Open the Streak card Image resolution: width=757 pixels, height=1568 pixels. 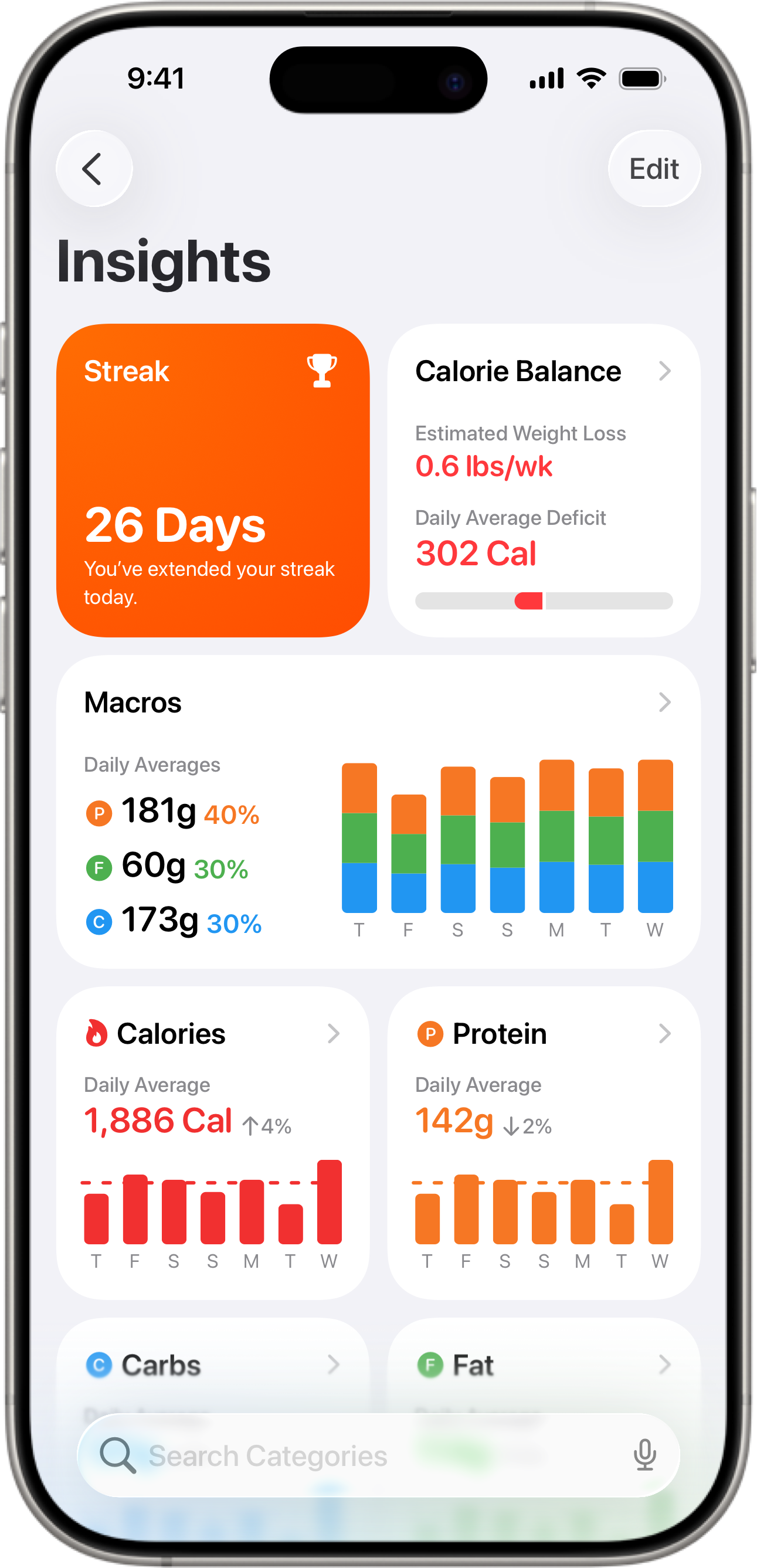[212, 480]
